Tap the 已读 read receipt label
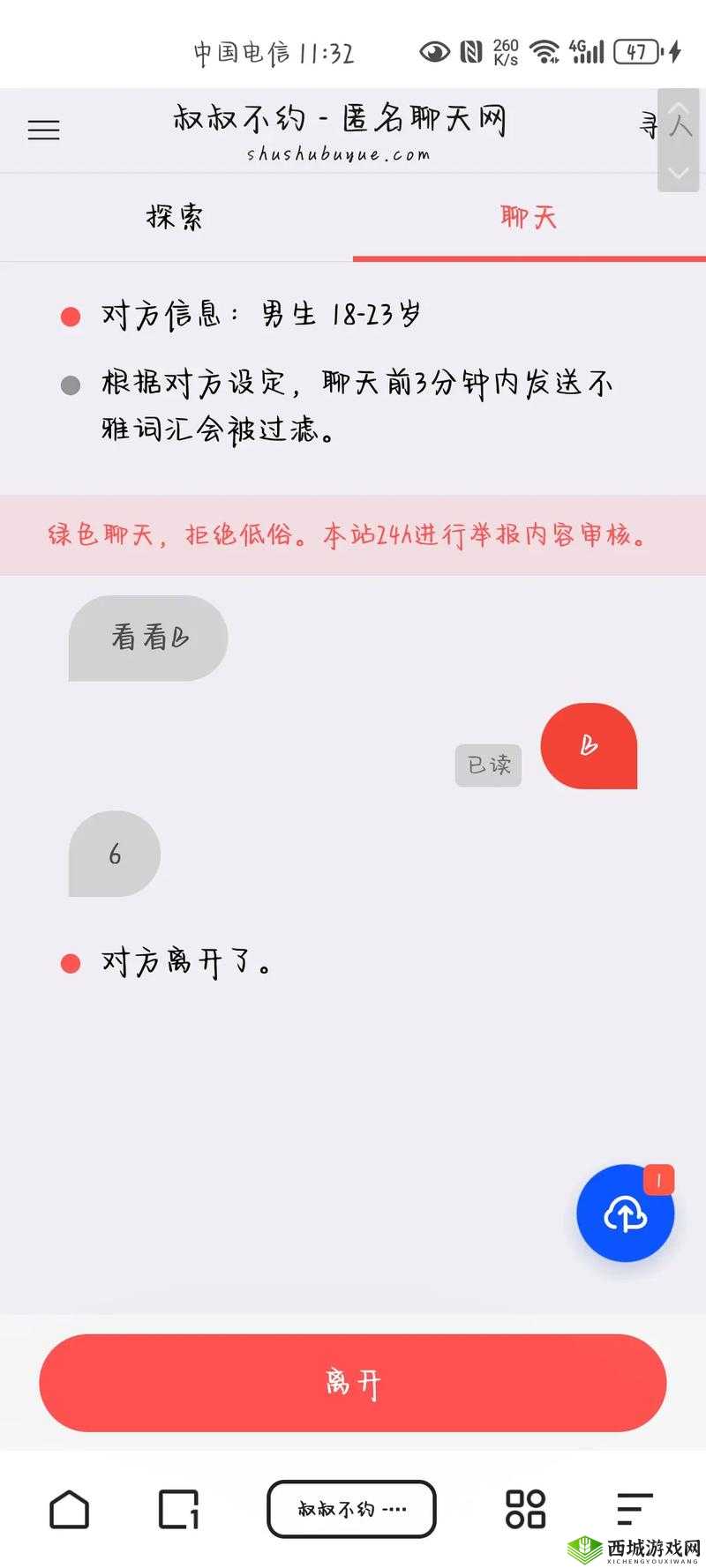706x1568 pixels. pyautogui.click(x=488, y=765)
